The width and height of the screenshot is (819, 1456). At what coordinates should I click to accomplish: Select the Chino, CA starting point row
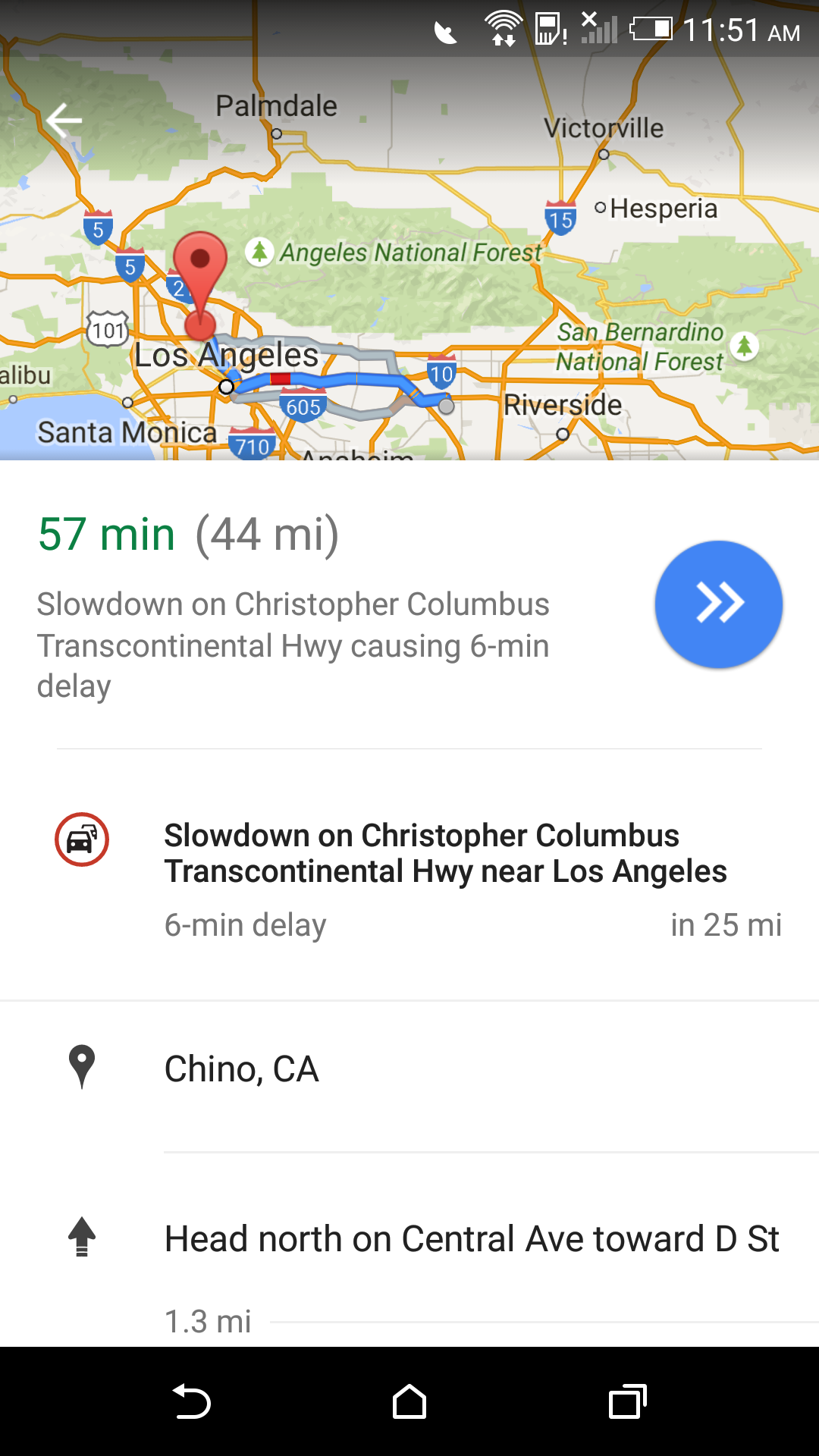[409, 1069]
